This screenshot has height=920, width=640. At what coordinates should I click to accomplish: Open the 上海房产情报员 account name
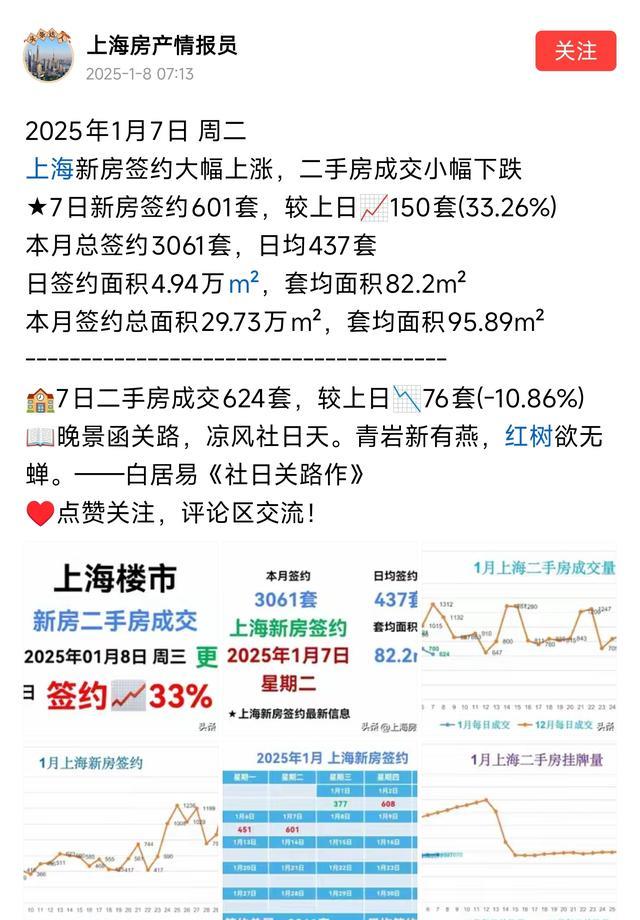coord(161,45)
